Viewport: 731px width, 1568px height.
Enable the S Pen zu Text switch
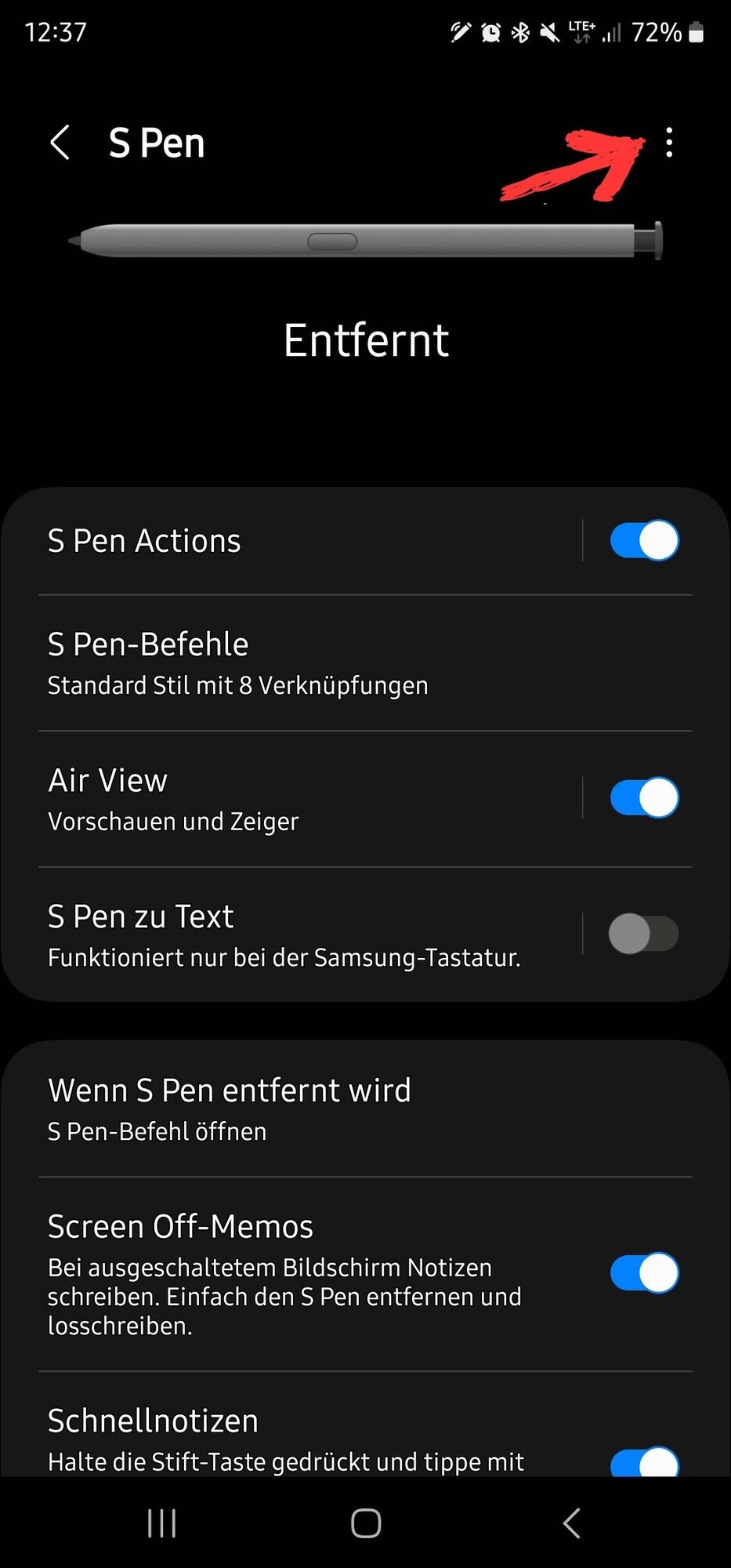point(644,934)
